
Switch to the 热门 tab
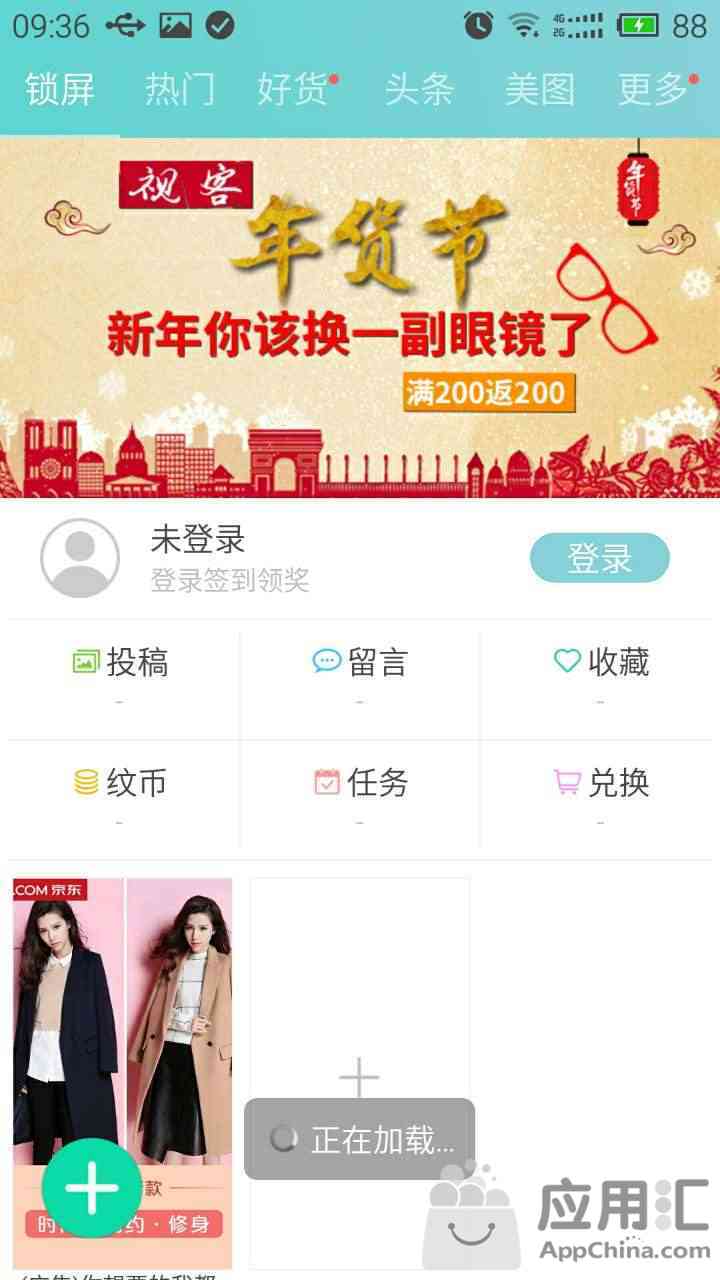(x=180, y=90)
